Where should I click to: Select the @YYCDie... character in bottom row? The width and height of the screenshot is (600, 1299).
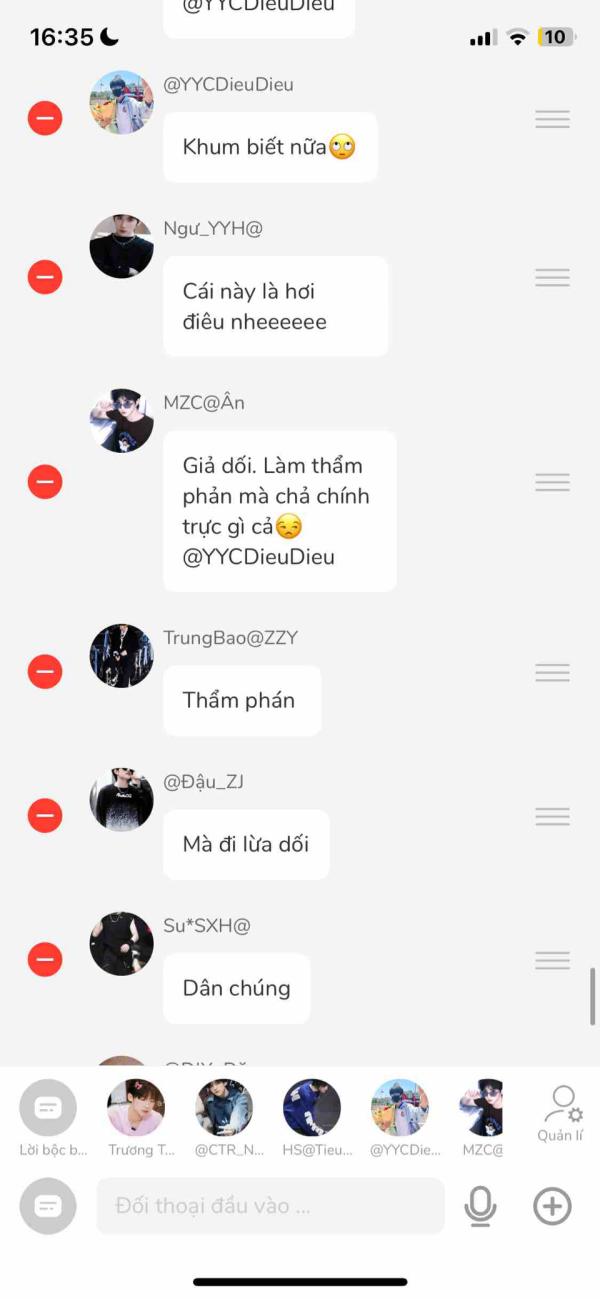tap(400, 1108)
